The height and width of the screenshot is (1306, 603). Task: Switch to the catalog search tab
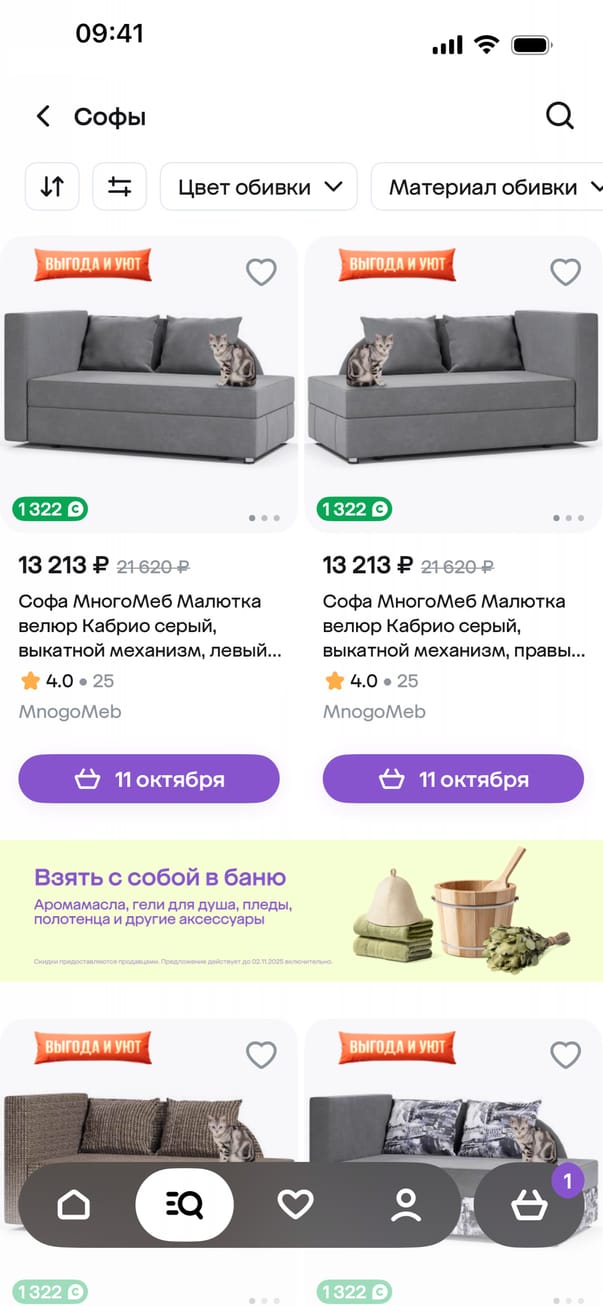[185, 1205]
